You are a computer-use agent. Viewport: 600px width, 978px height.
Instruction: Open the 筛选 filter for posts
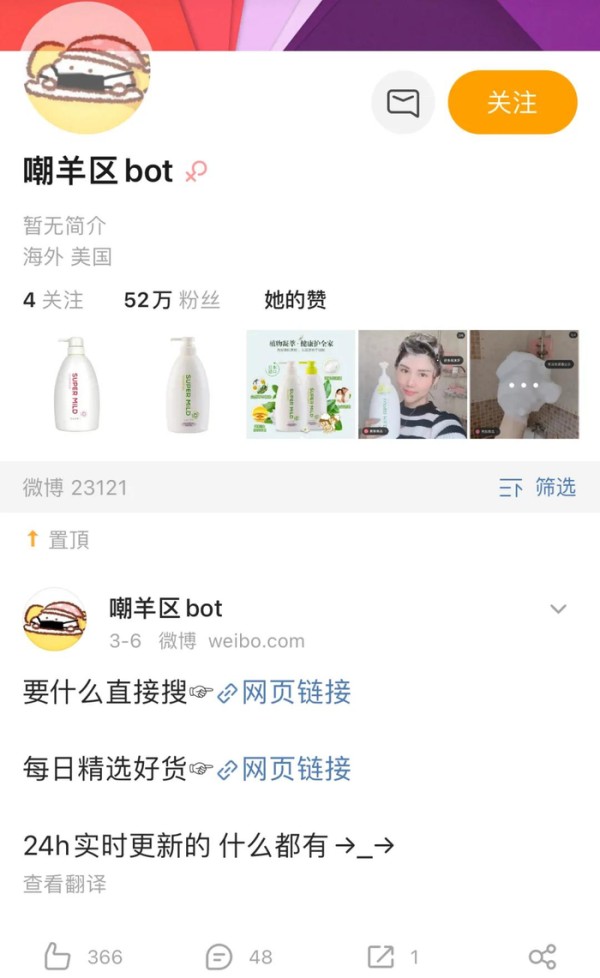pyautogui.click(x=538, y=488)
